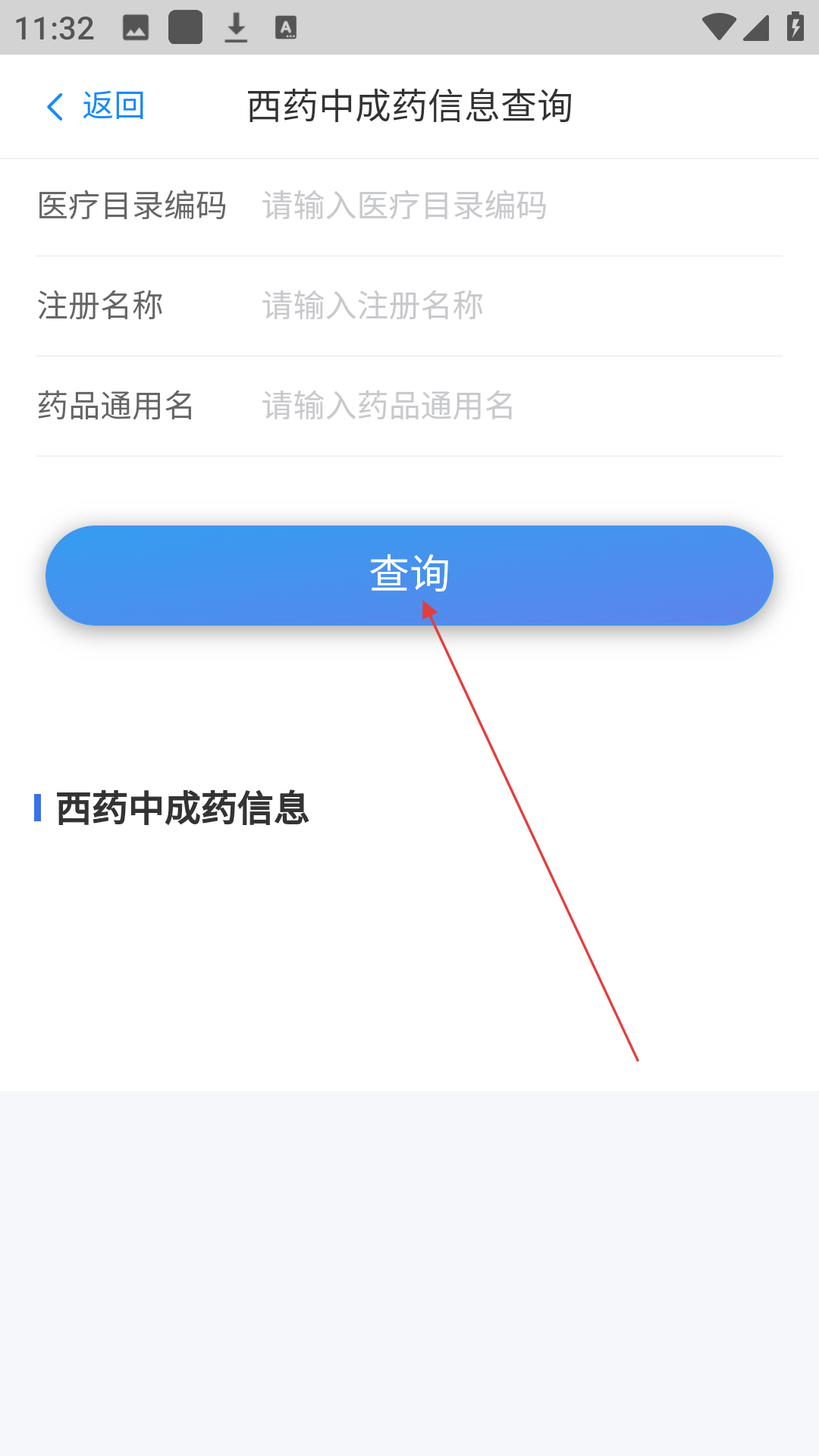Focus the 医疗目录编码 input field

click(x=522, y=206)
